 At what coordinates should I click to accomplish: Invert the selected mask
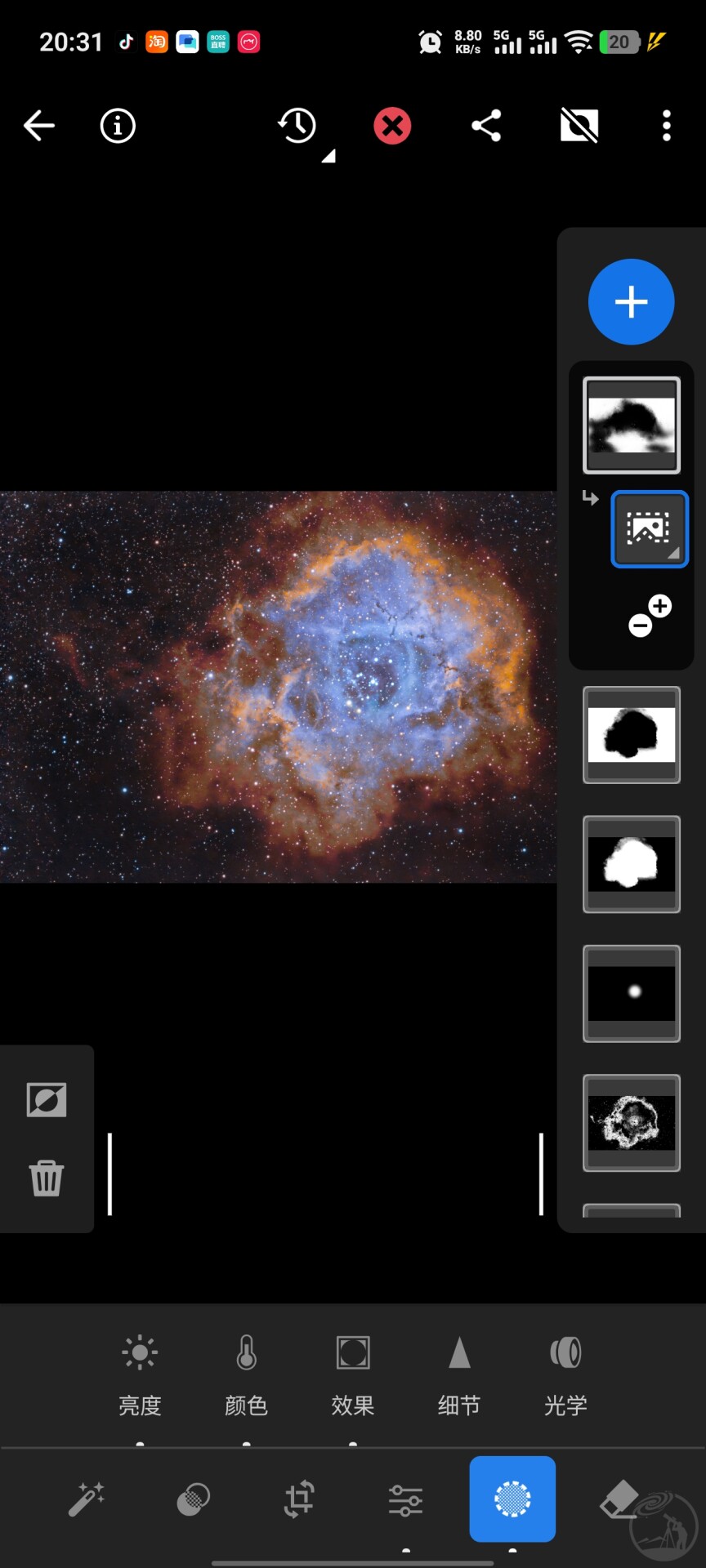click(47, 1099)
